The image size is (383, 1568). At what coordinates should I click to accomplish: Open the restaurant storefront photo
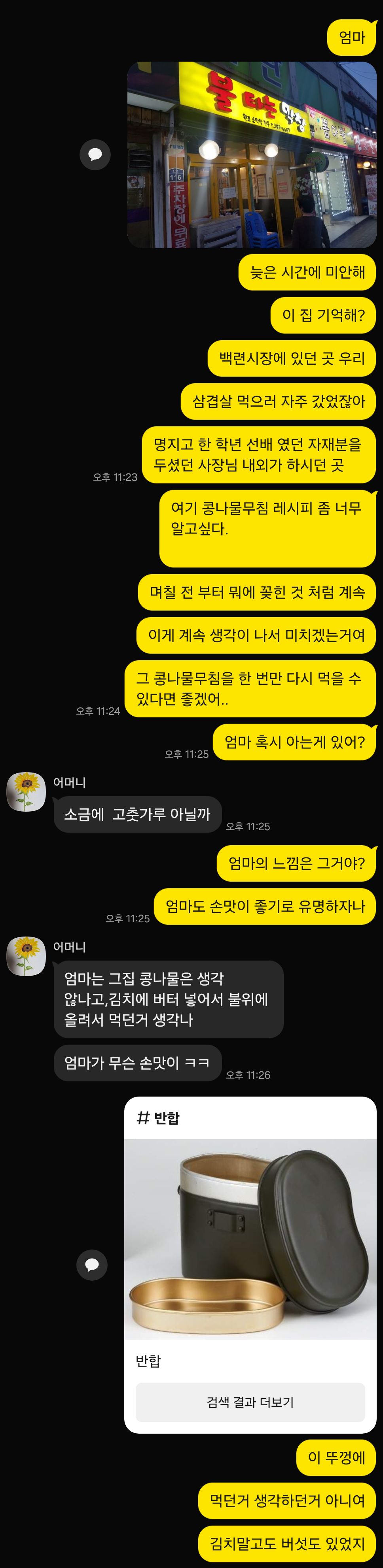click(251, 155)
